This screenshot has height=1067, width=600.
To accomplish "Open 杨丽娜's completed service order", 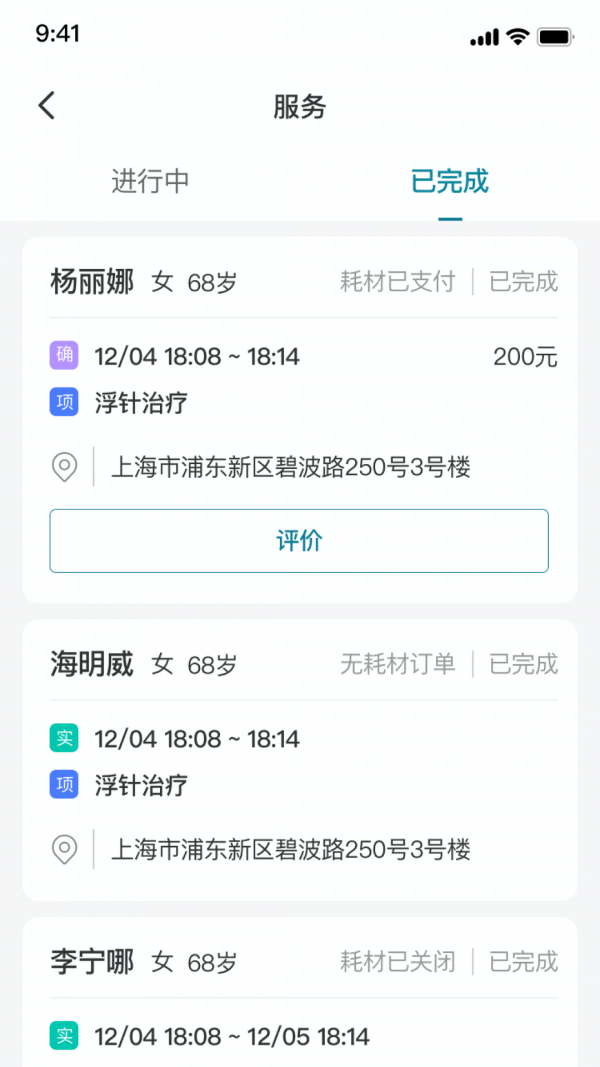I will (x=299, y=380).
